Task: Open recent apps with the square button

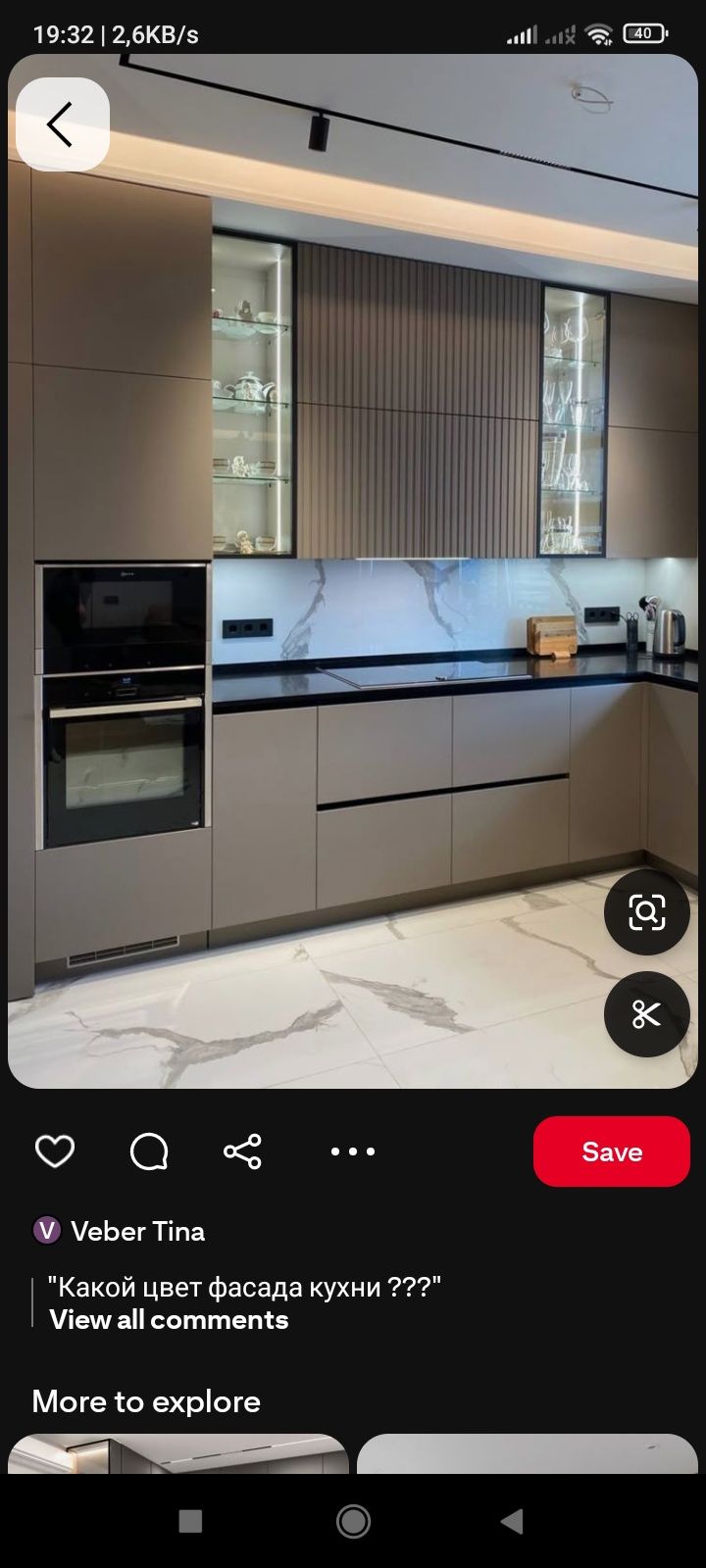Action: (190, 1521)
